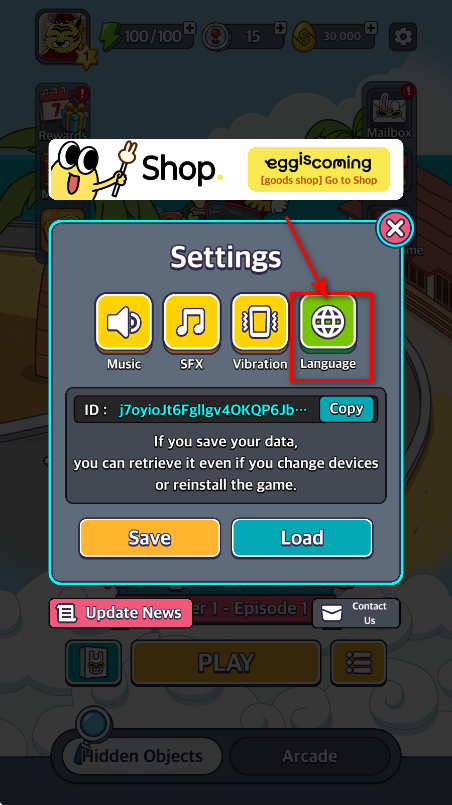Save your game data
The image size is (452, 805).
pyautogui.click(x=149, y=538)
